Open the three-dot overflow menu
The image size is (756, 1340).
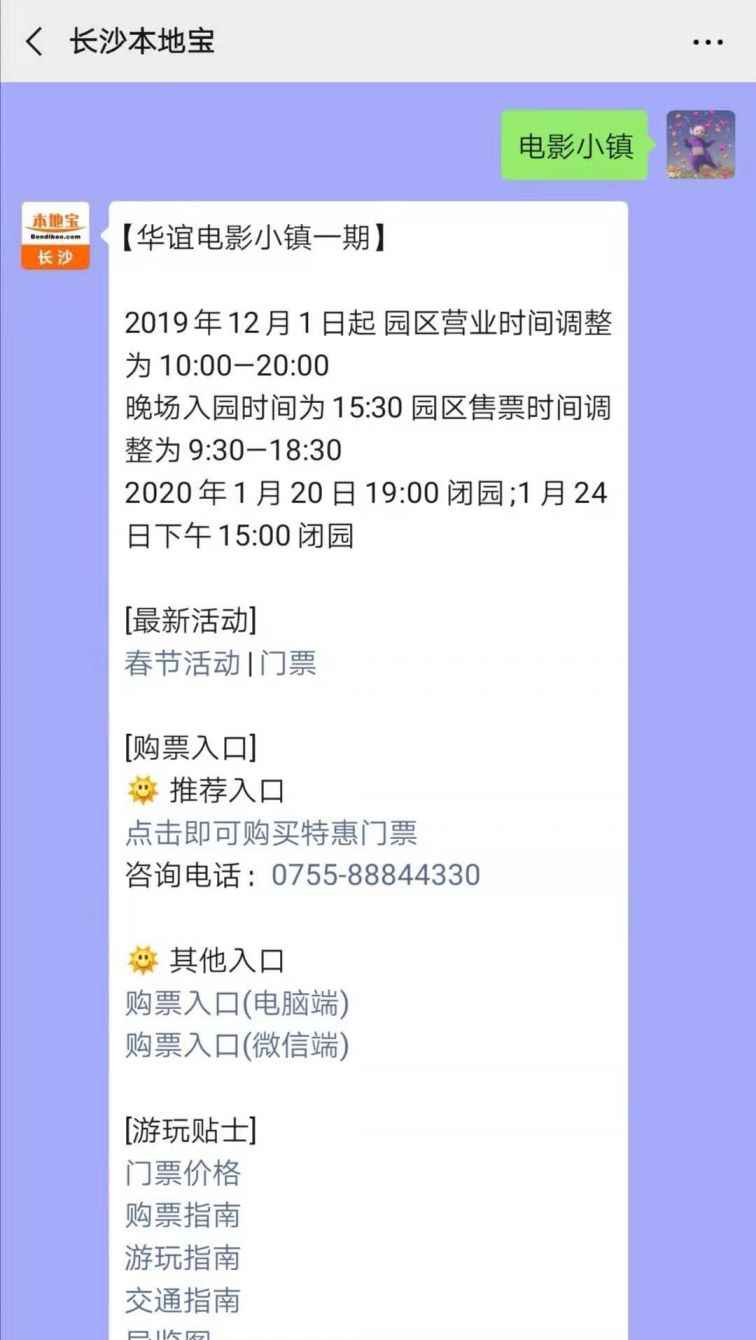pyautogui.click(x=708, y=42)
